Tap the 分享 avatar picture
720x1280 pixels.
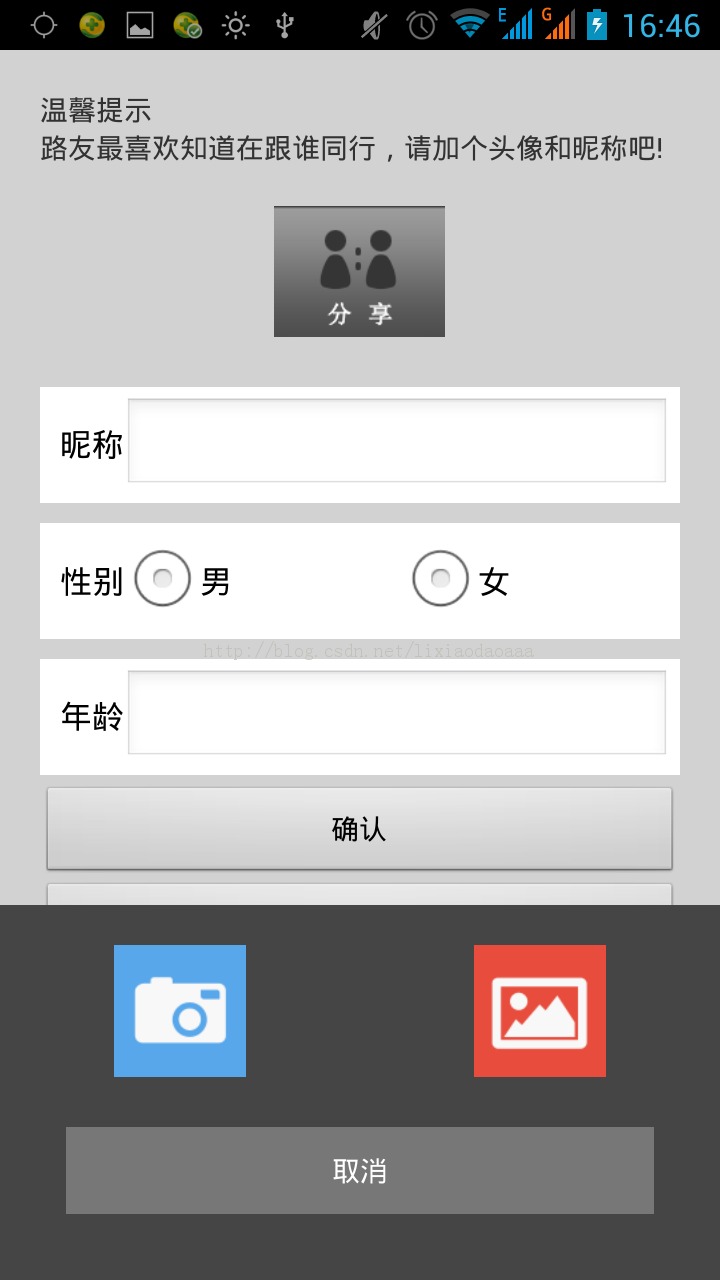(359, 271)
